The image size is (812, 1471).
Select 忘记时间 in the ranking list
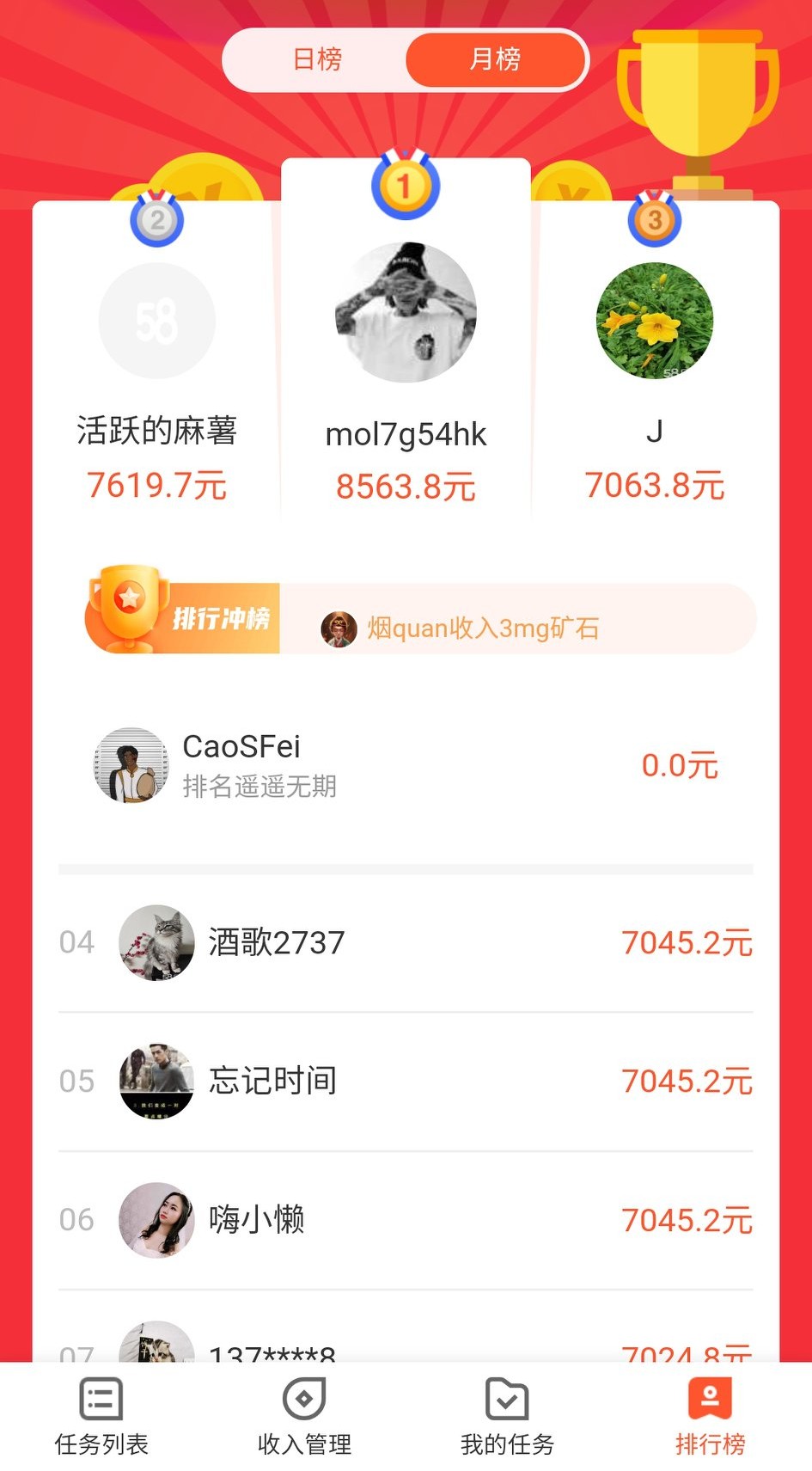tap(272, 1082)
